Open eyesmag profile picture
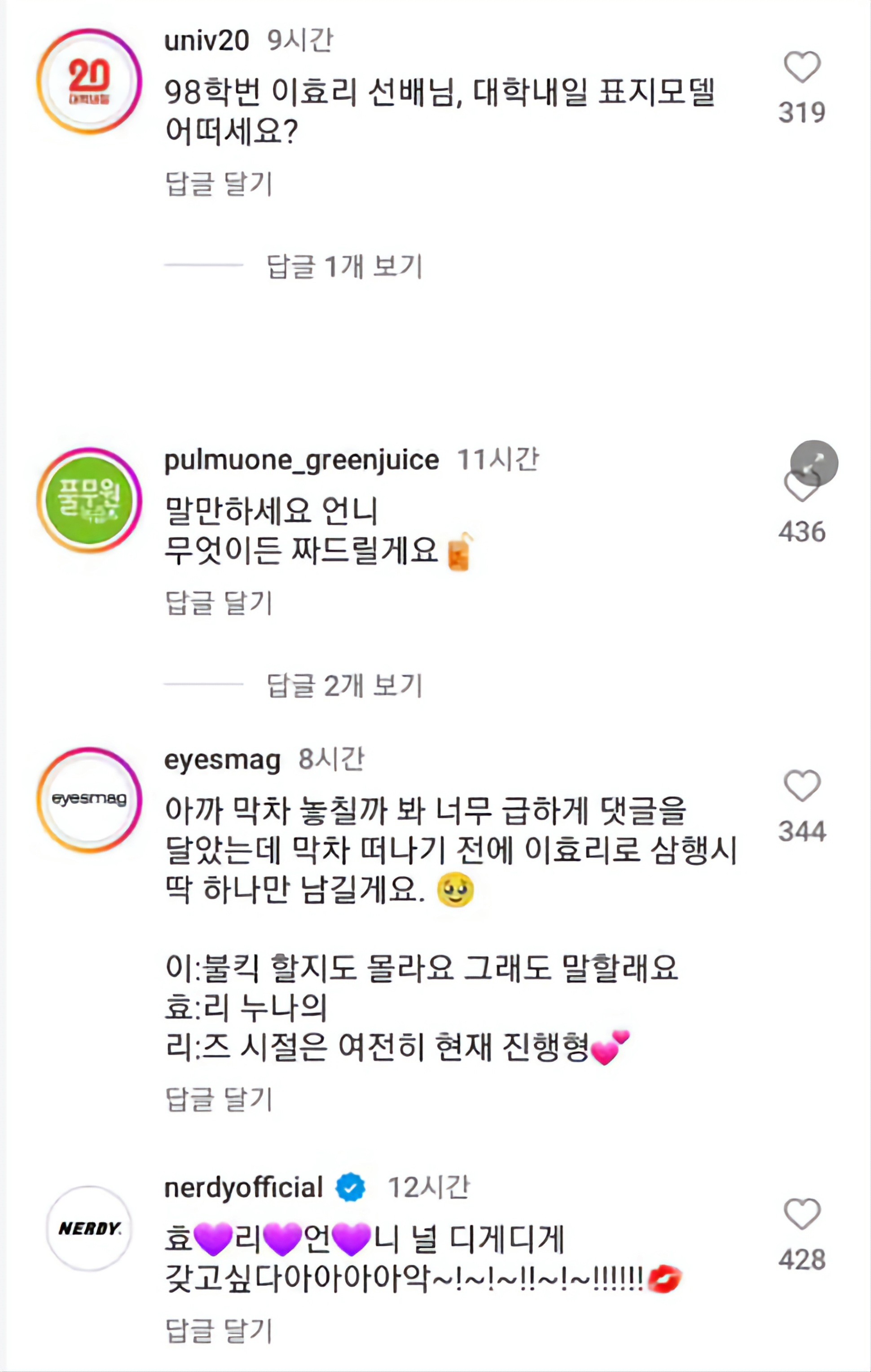Screen dimensions: 871x1372 coord(89,800)
